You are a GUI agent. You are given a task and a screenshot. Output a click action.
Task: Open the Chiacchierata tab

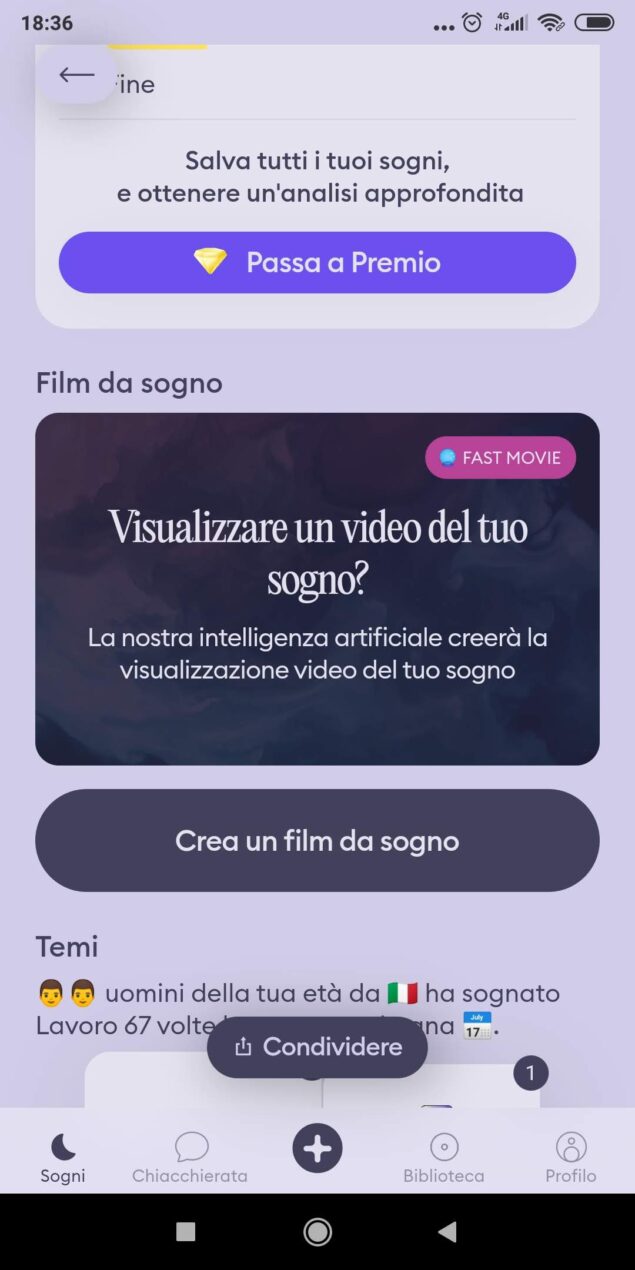pyautogui.click(x=190, y=1158)
